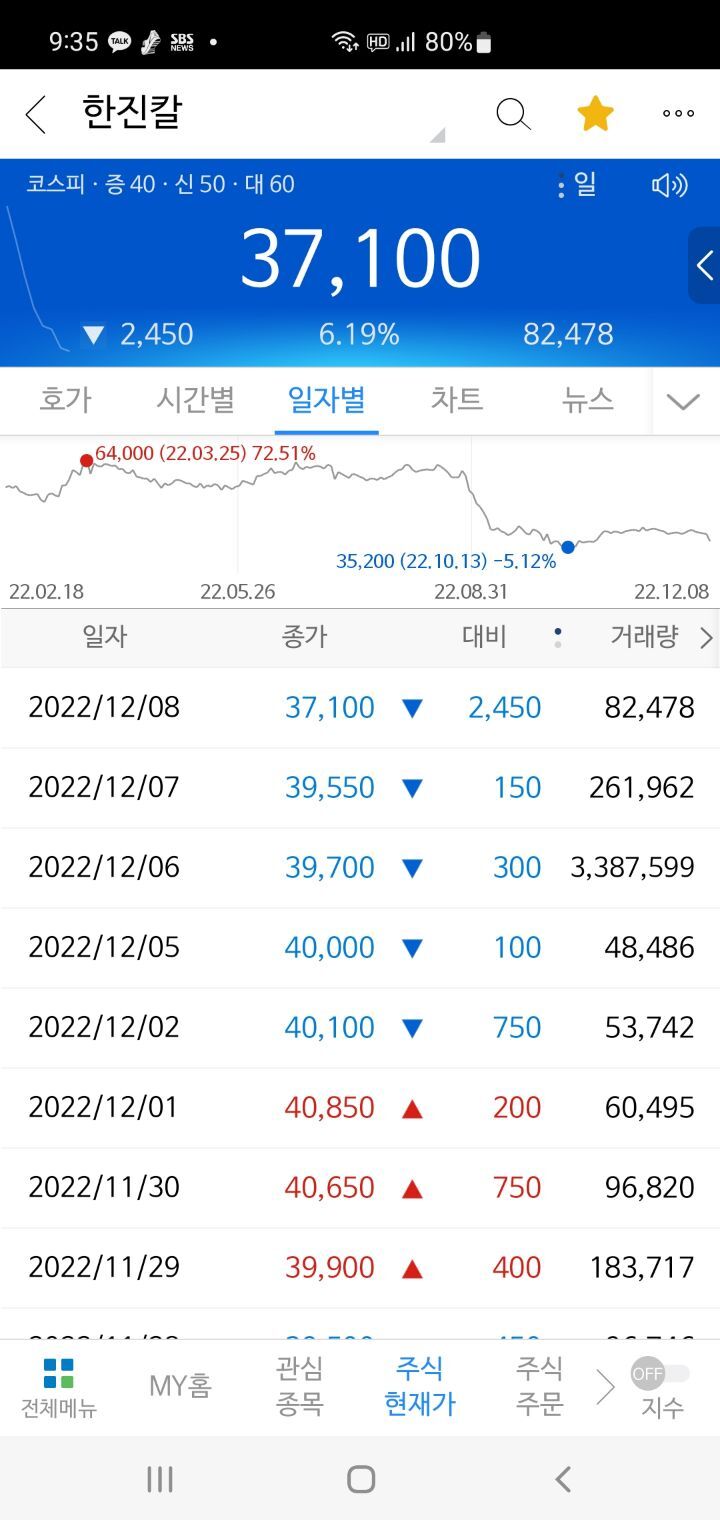Select the 일자별 tab
Image resolution: width=720 pixels, height=1520 pixels.
point(326,400)
